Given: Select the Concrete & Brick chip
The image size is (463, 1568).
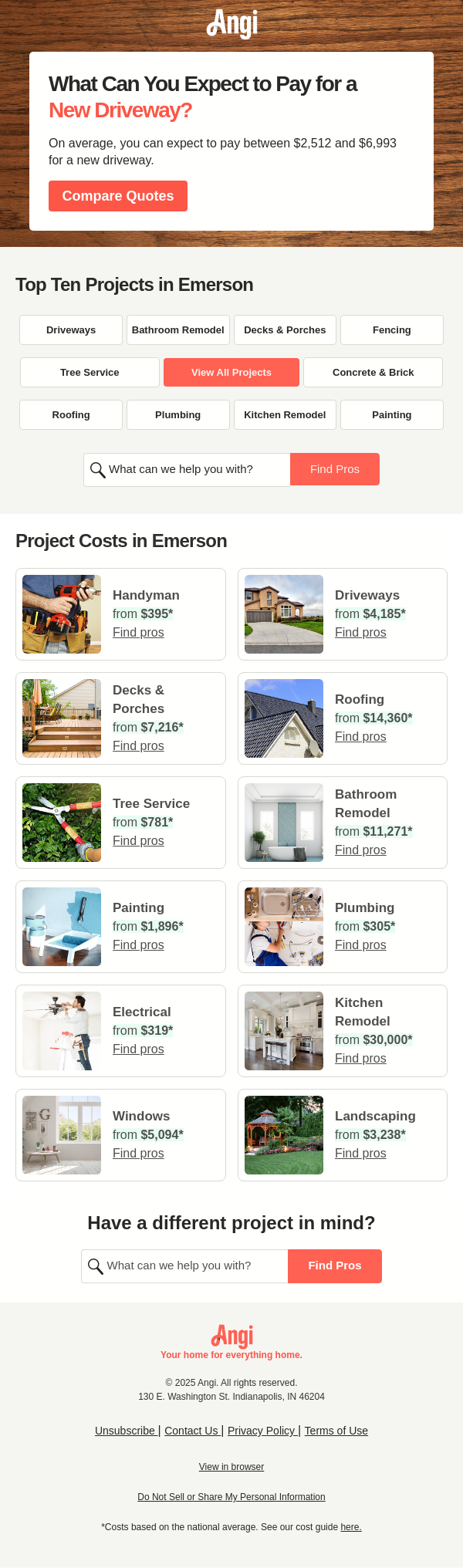Looking at the screenshot, I should coord(373,372).
